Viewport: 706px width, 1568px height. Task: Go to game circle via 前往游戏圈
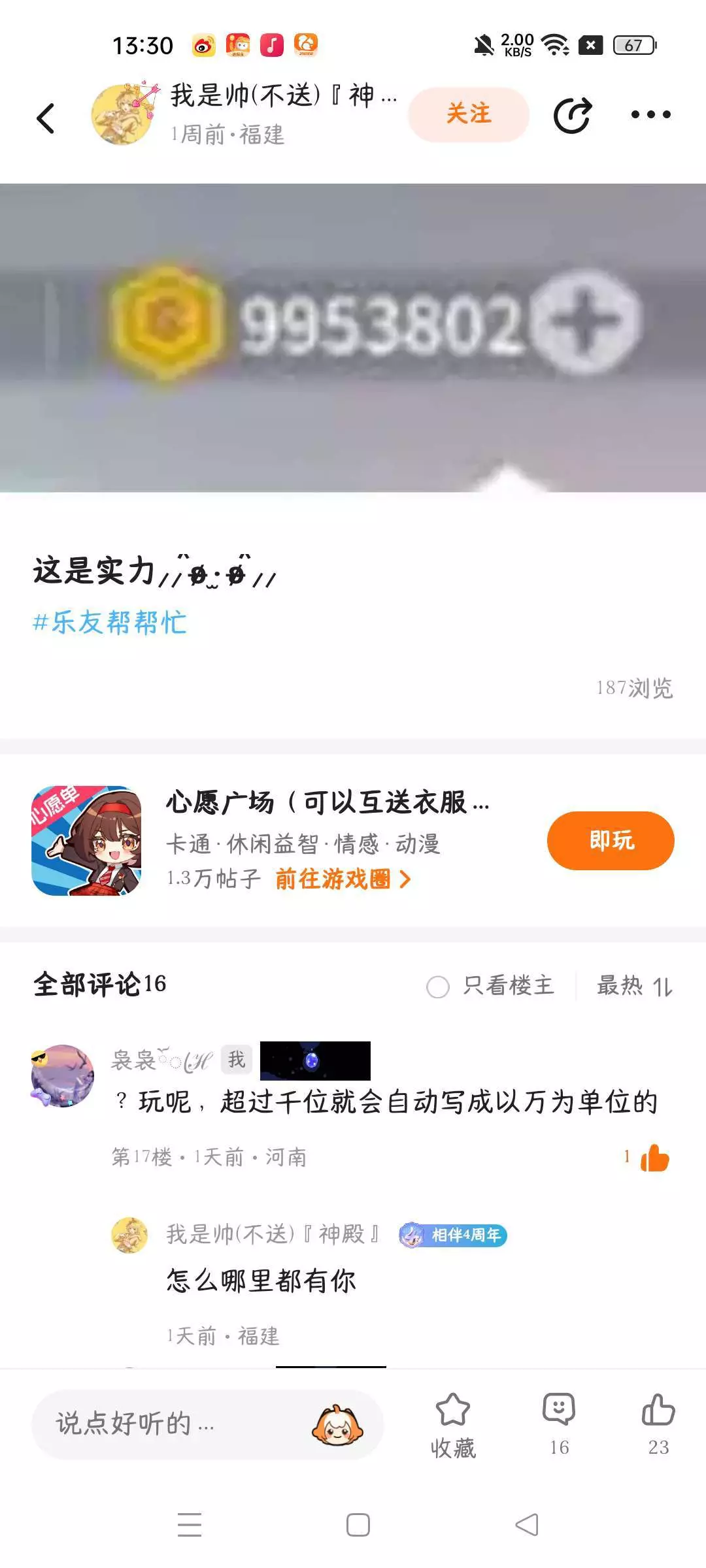tap(343, 879)
